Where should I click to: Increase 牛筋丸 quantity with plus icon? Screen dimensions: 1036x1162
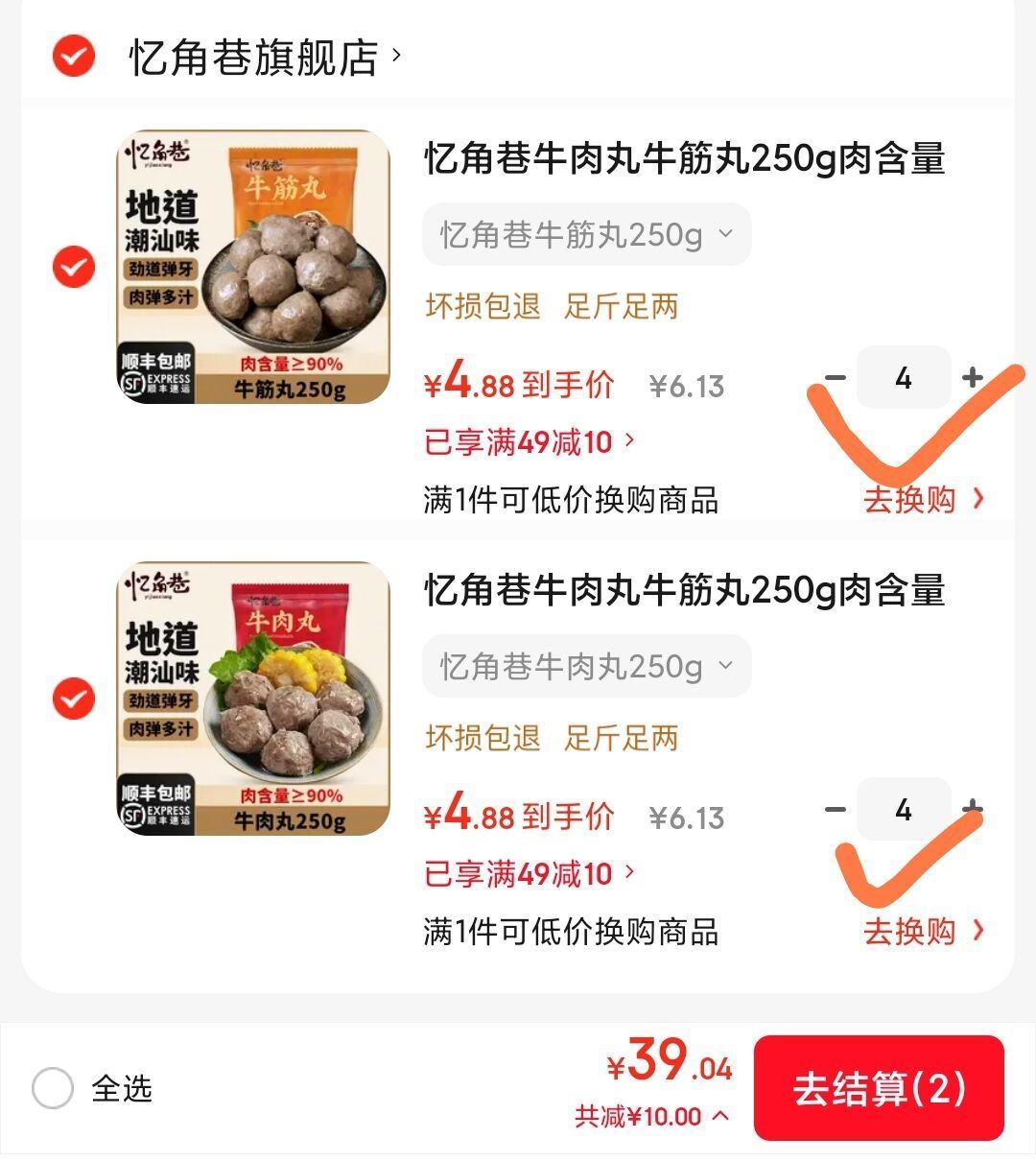point(972,378)
